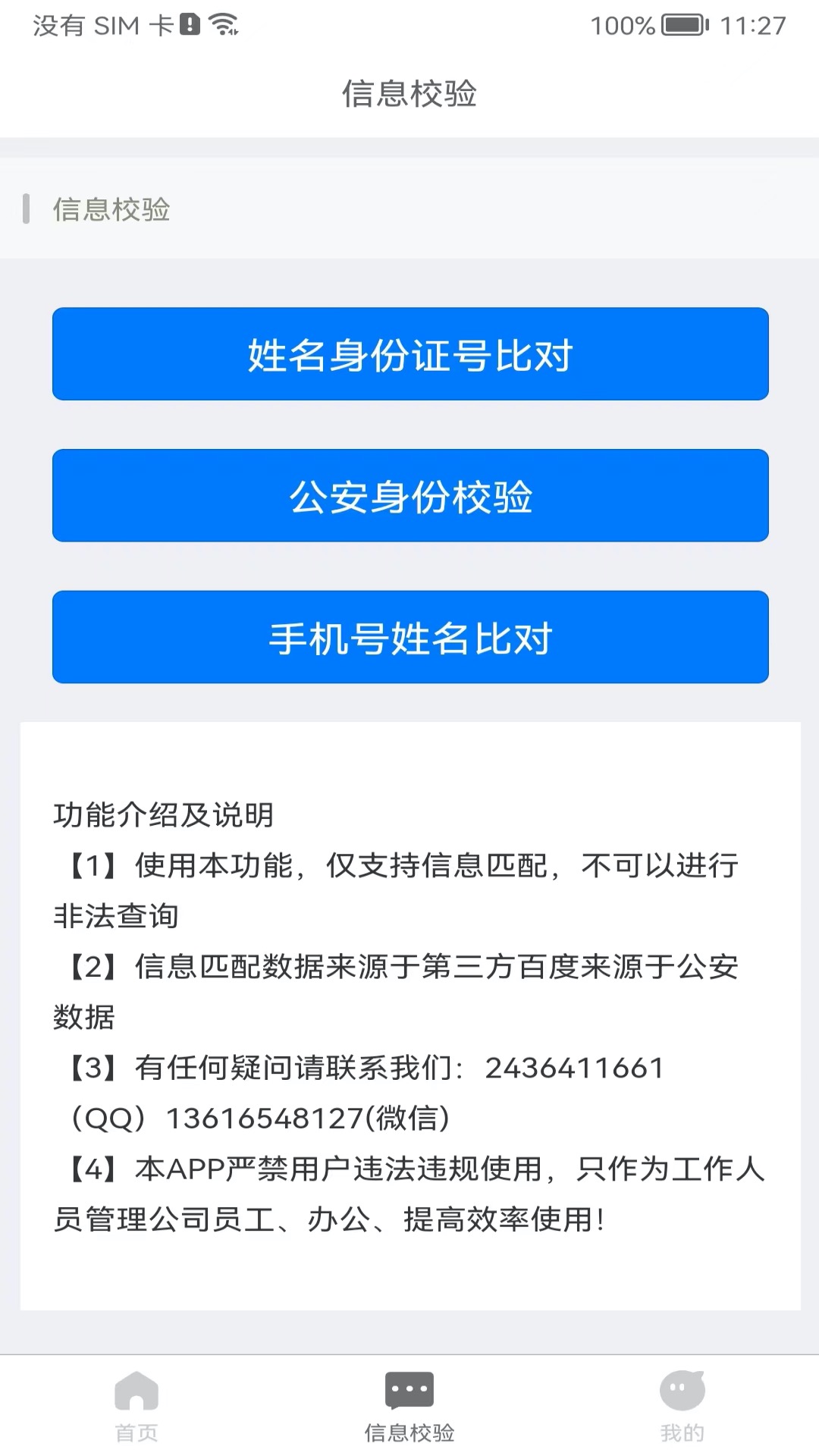Tap the clock showing 11:27
819x1456 pixels.
pos(755,25)
